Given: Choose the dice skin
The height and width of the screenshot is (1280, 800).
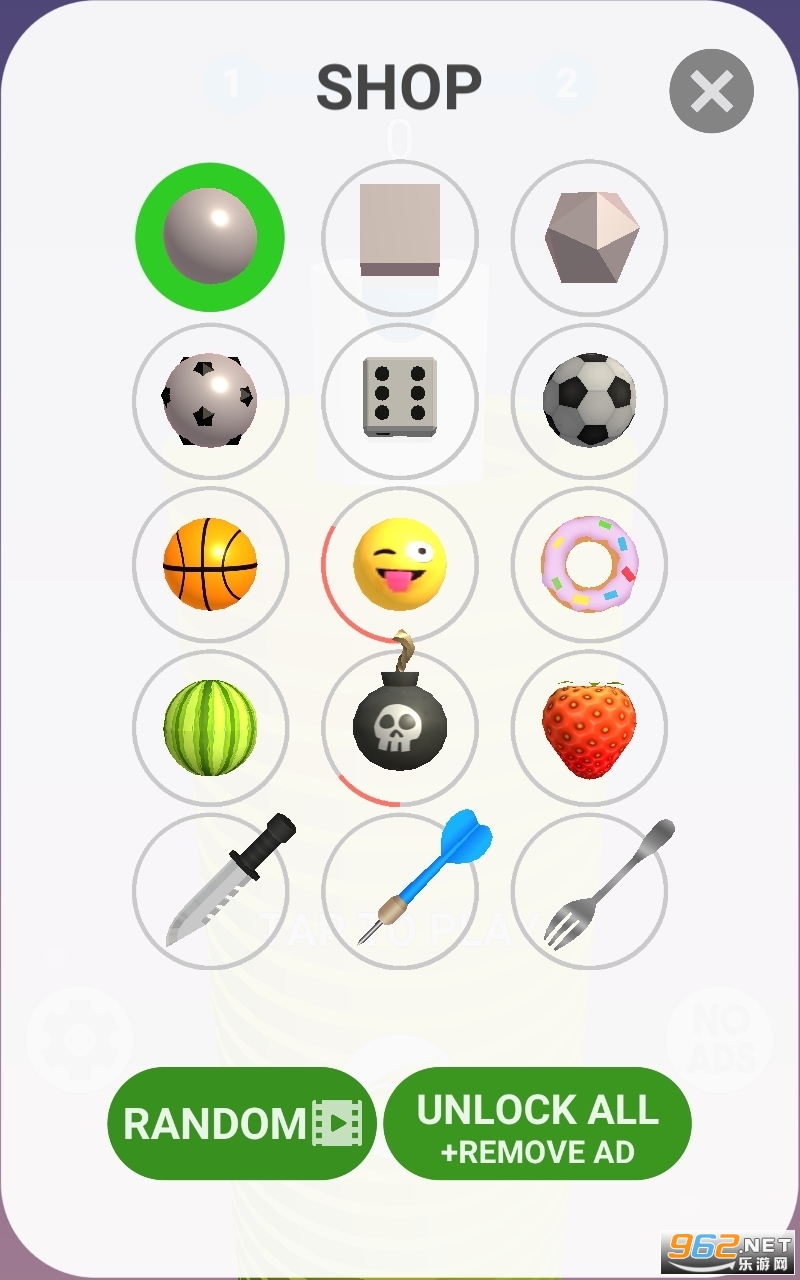Looking at the screenshot, I should click(x=400, y=400).
